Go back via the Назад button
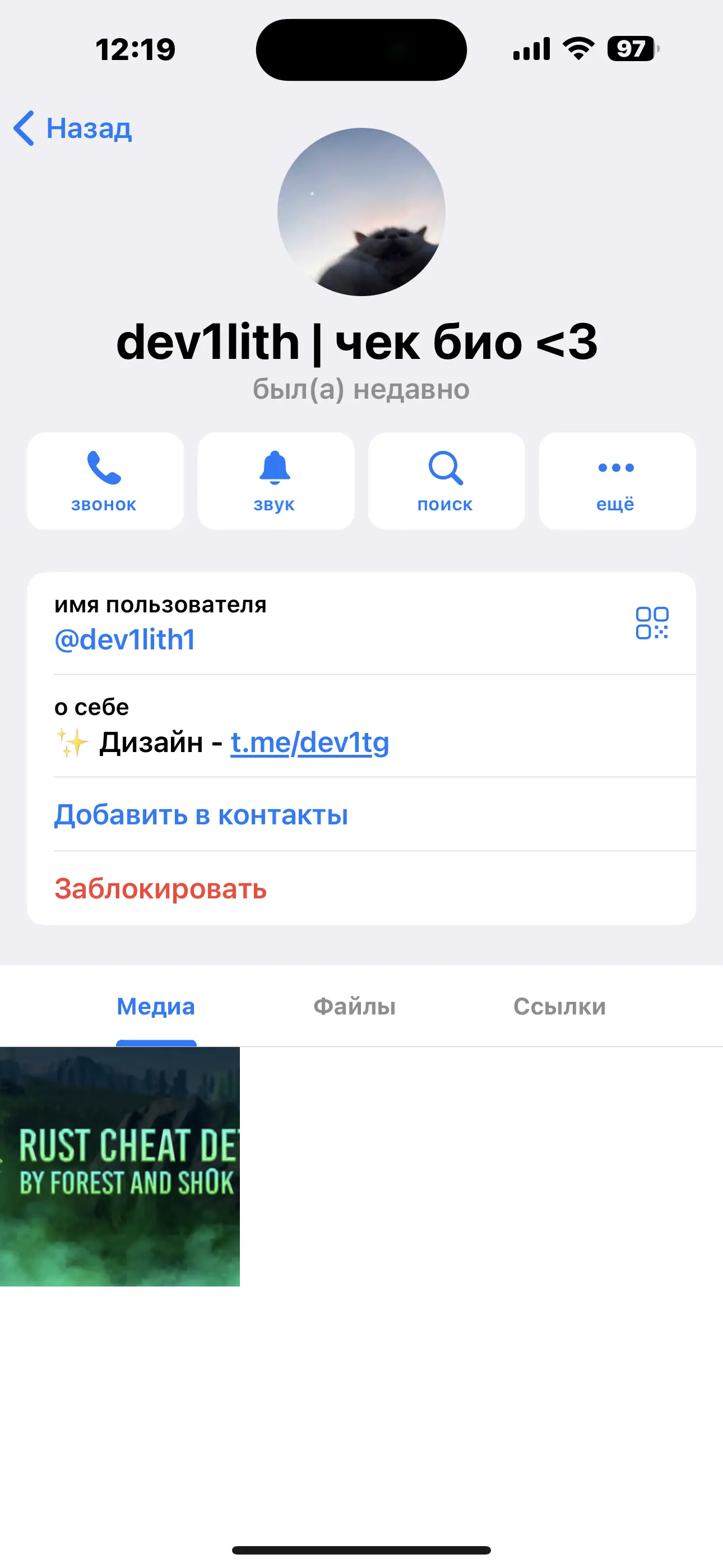Image resolution: width=723 pixels, height=1568 pixels. [73, 128]
